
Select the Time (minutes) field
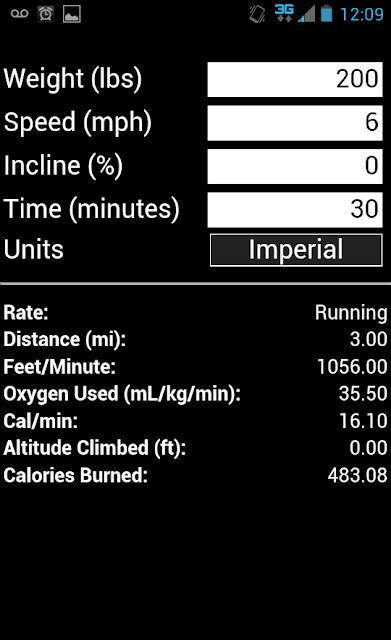(x=295, y=210)
